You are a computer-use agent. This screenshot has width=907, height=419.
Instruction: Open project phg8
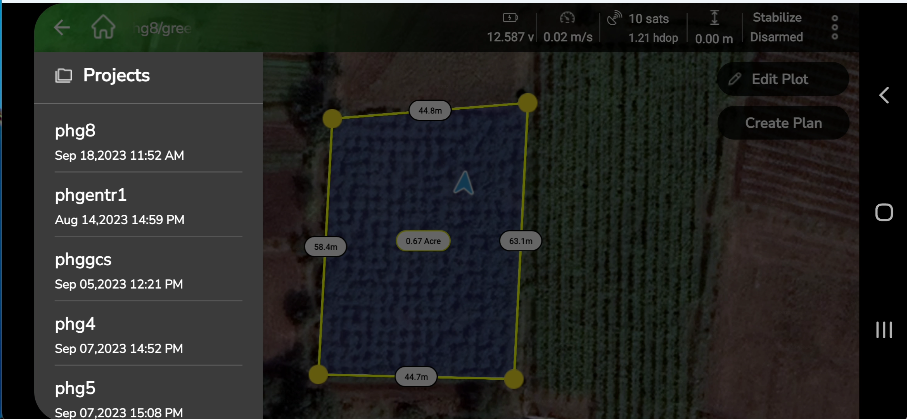[x=147, y=141]
